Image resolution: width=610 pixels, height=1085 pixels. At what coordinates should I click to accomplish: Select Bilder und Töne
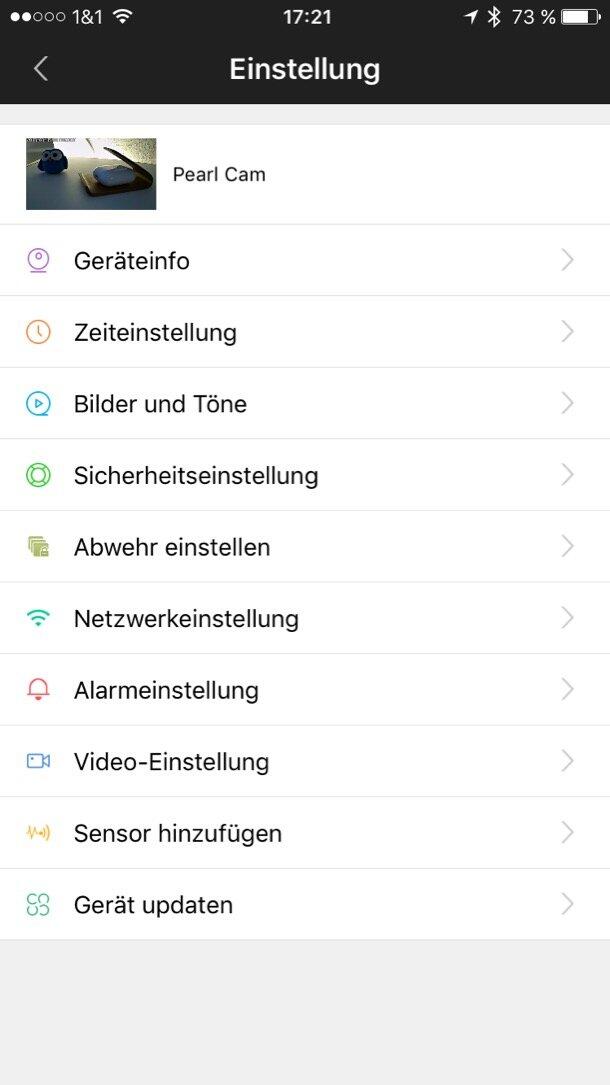pos(160,404)
